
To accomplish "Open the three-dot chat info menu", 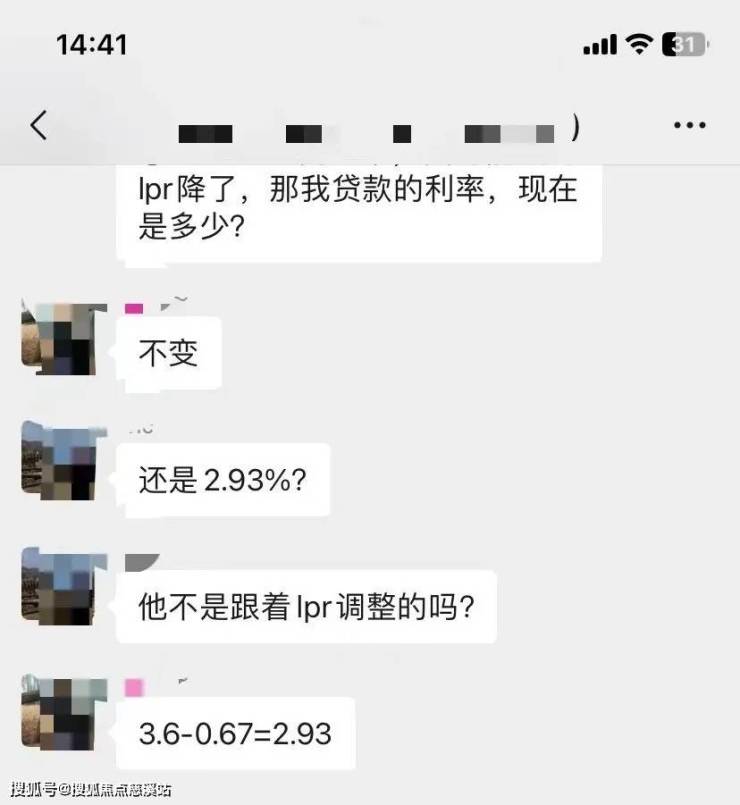I will pyautogui.click(x=689, y=126).
